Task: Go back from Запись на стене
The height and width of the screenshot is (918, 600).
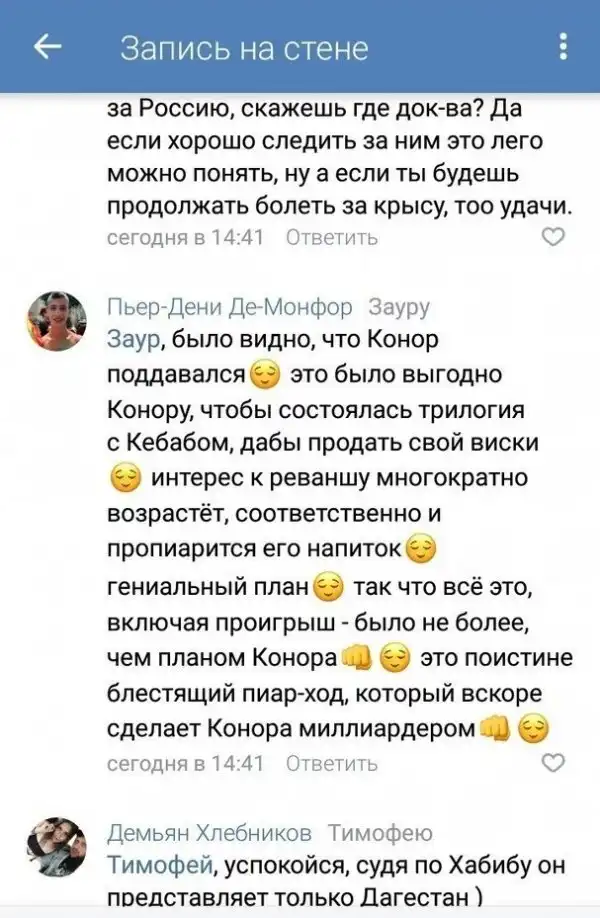Action: [x=48, y=47]
